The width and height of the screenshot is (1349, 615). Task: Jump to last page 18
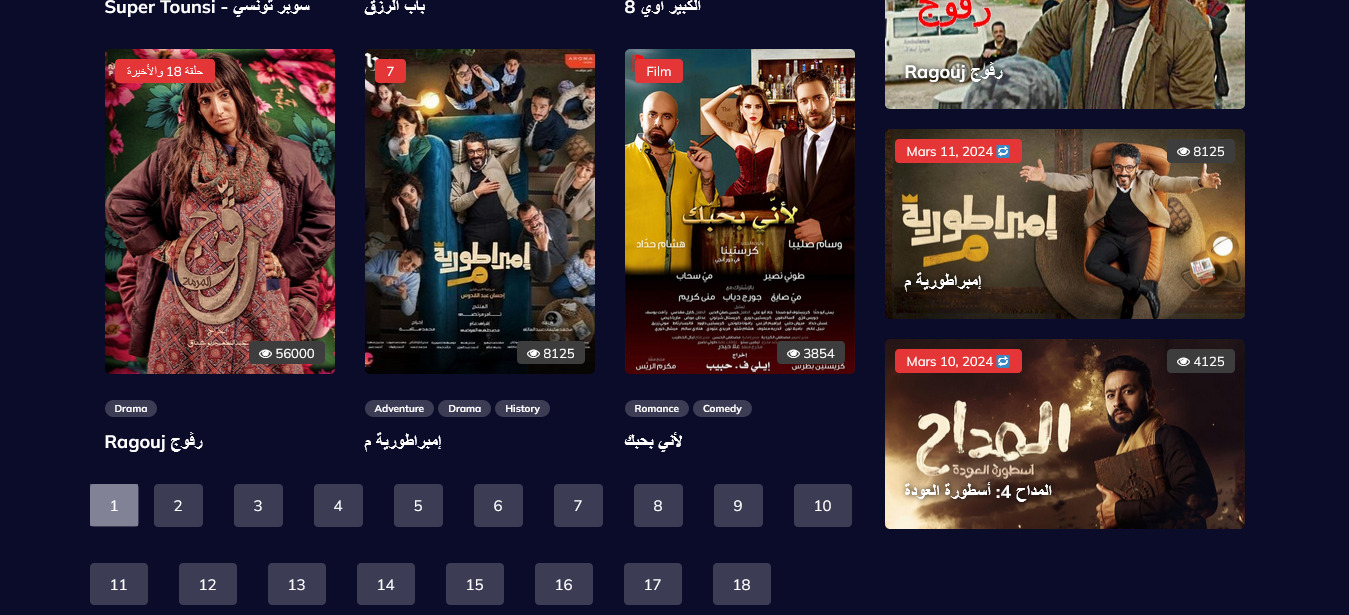(x=741, y=584)
